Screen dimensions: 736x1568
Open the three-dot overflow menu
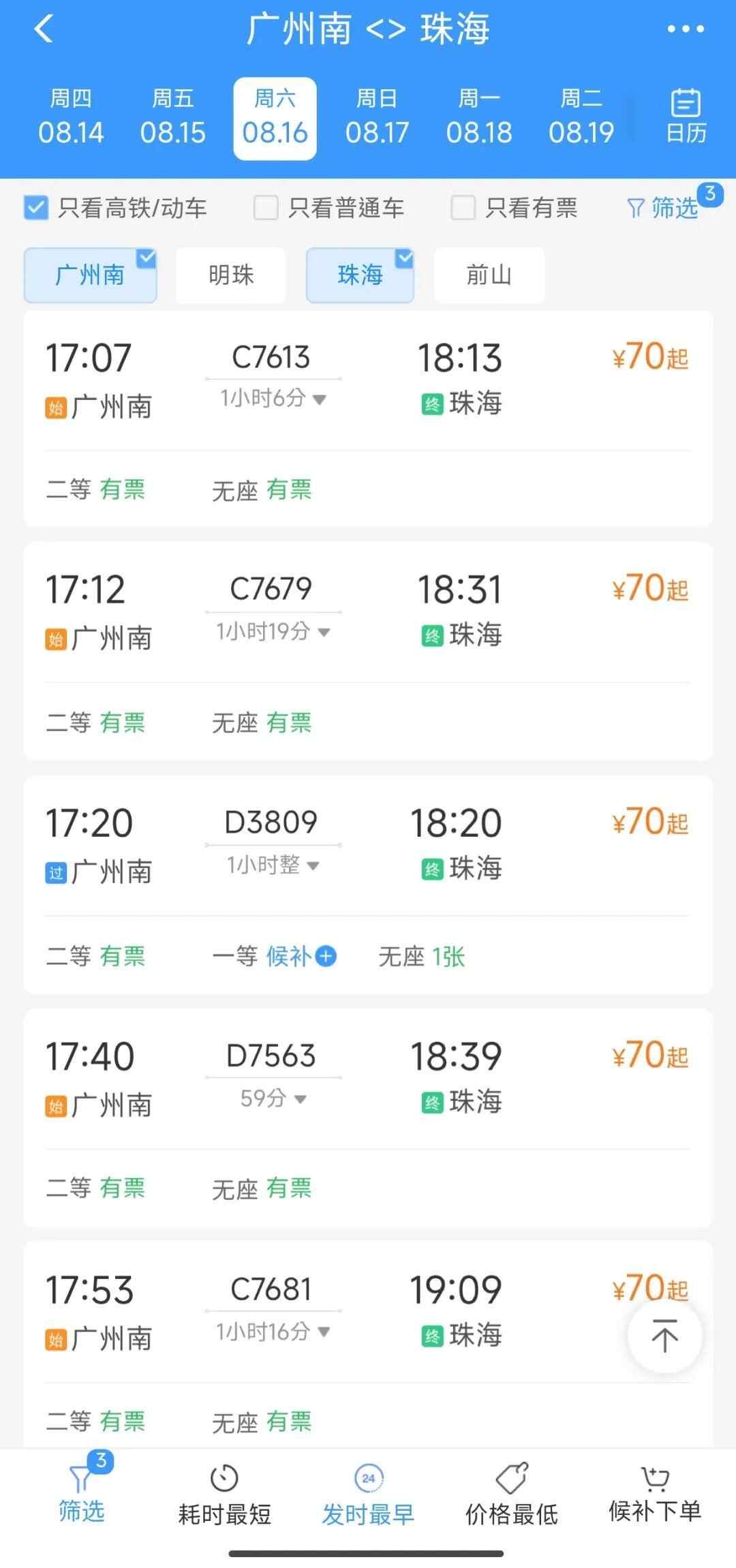[685, 29]
